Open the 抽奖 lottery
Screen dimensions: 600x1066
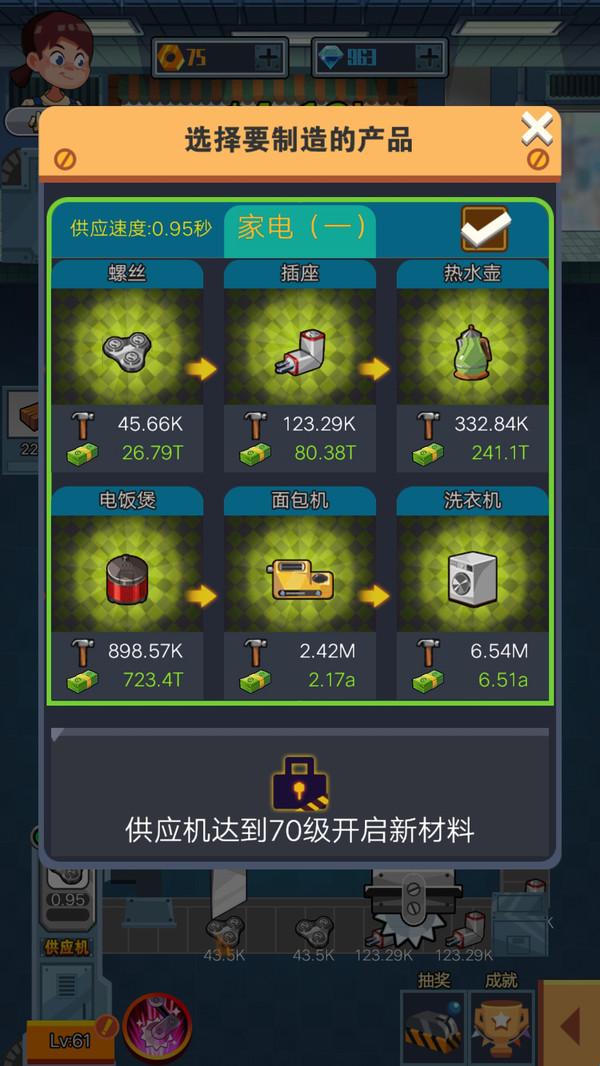434,1025
